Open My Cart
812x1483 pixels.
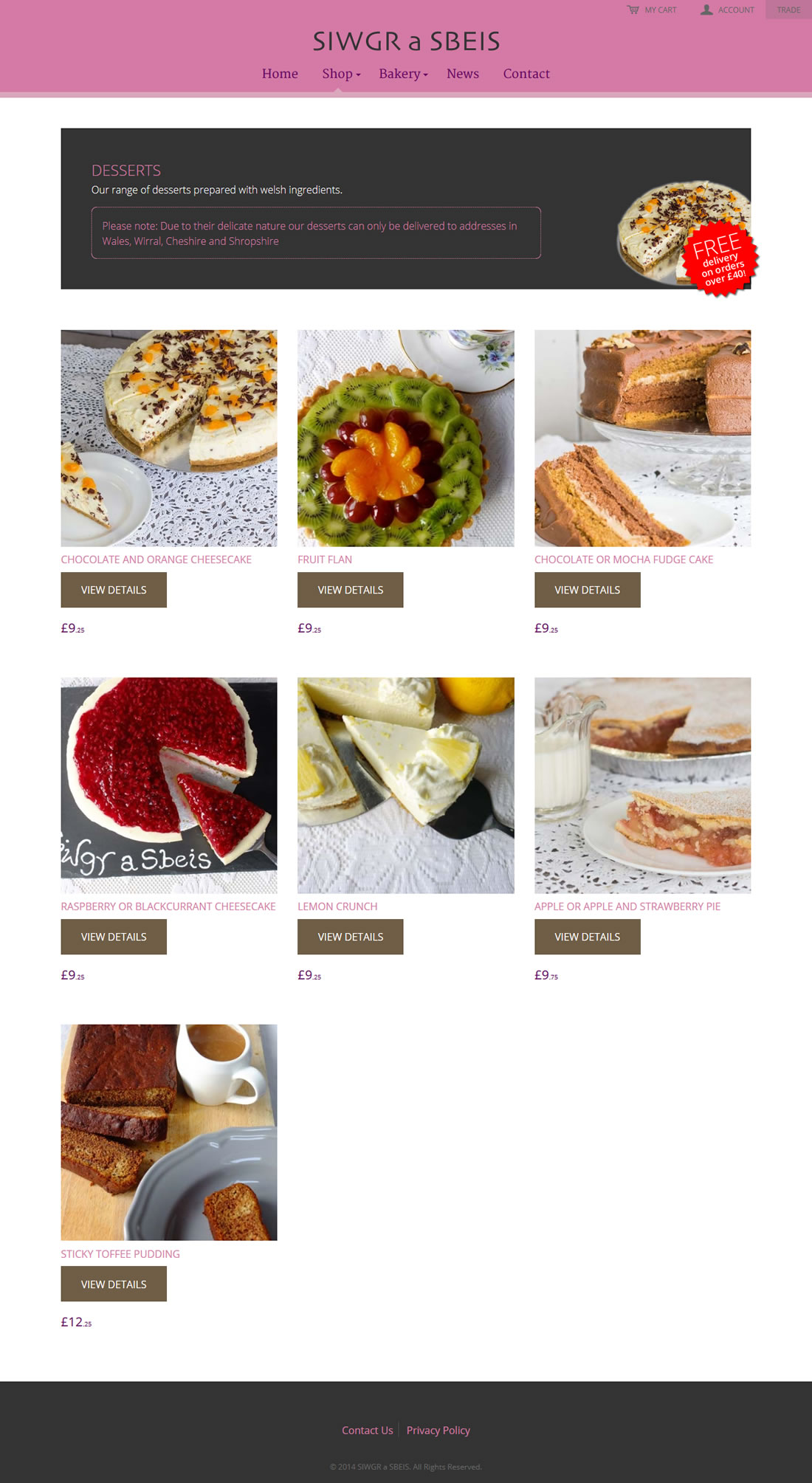point(652,10)
